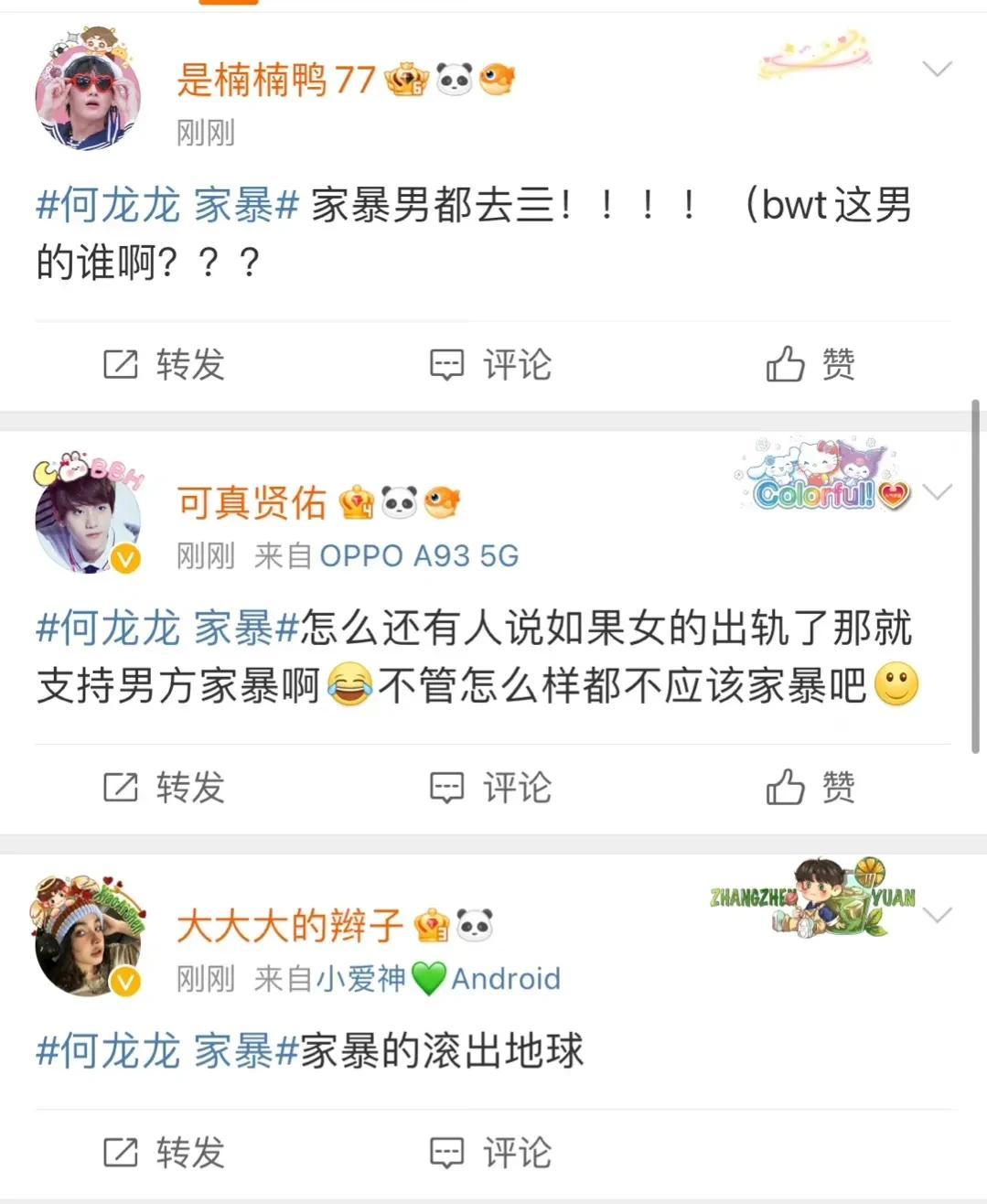Expand options chevron on 是楠楠鸭77's post
Image resolution: width=987 pixels, height=1204 pixels.
click(x=938, y=69)
